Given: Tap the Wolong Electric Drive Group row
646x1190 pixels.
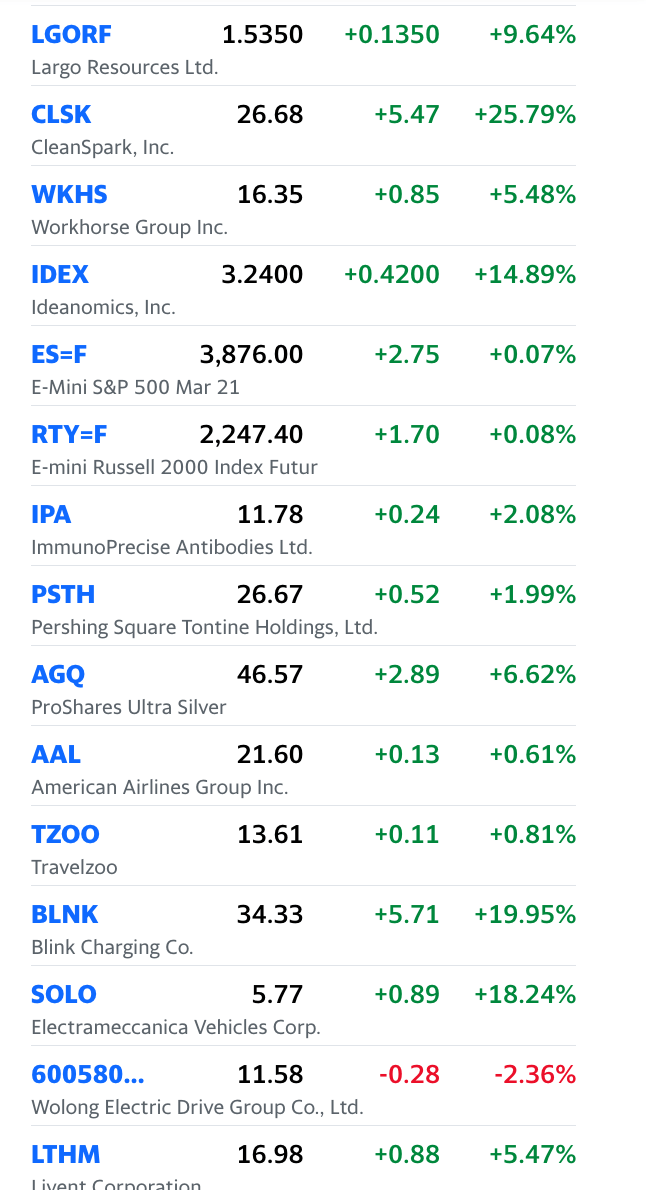Looking at the screenshot, I should (303, 1086).
